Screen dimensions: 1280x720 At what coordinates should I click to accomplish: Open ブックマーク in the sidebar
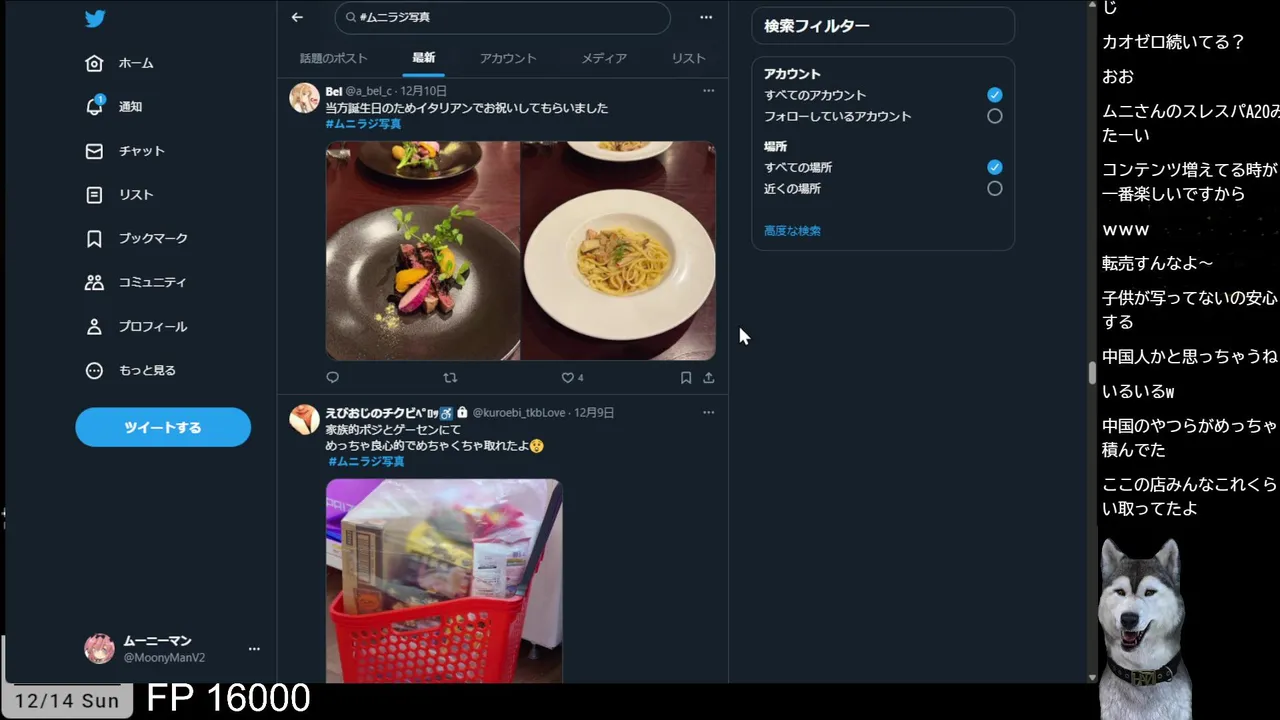click(137, 239)
